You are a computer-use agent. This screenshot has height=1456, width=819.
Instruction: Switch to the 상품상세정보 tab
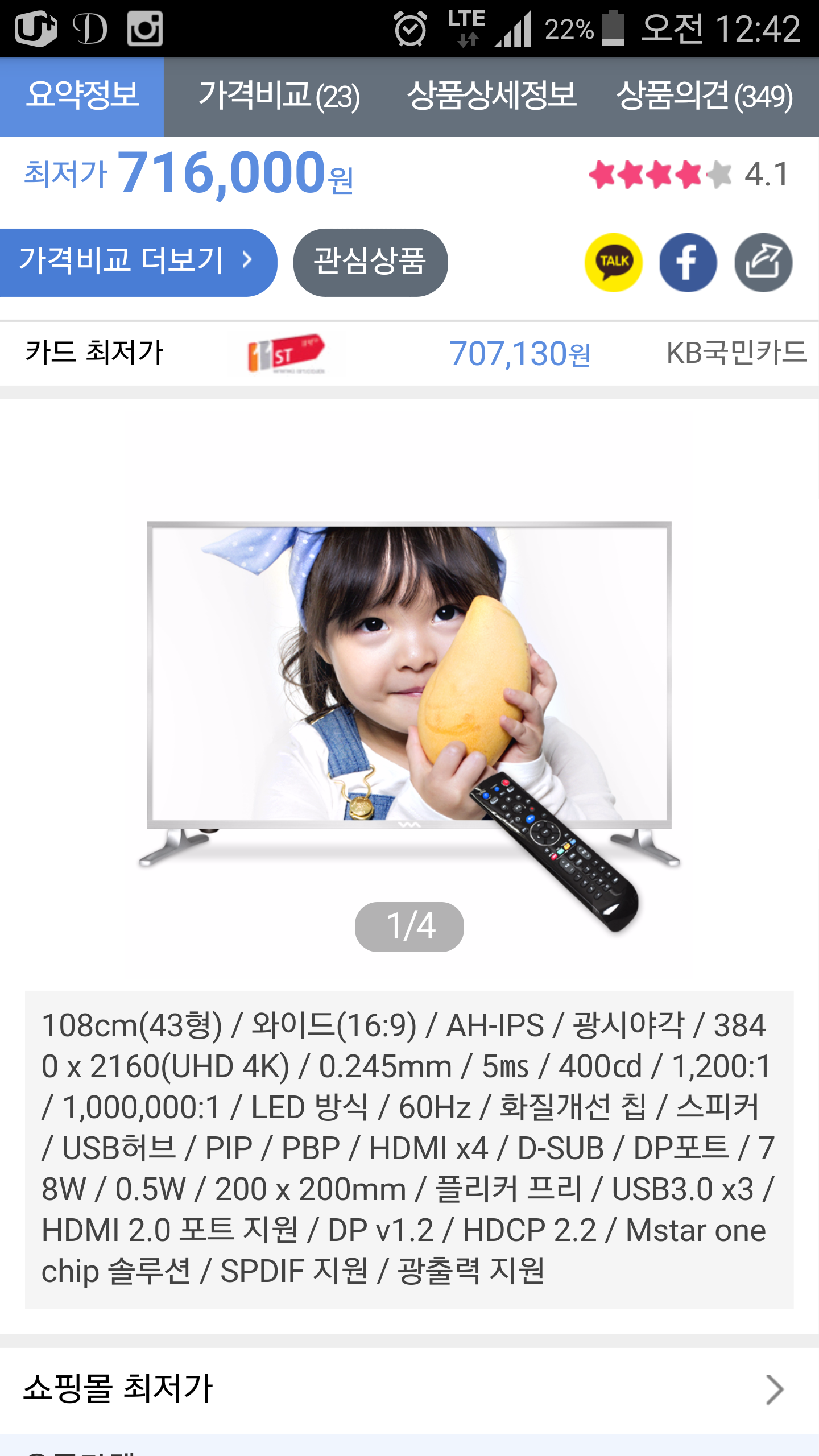tap(492, 96)
